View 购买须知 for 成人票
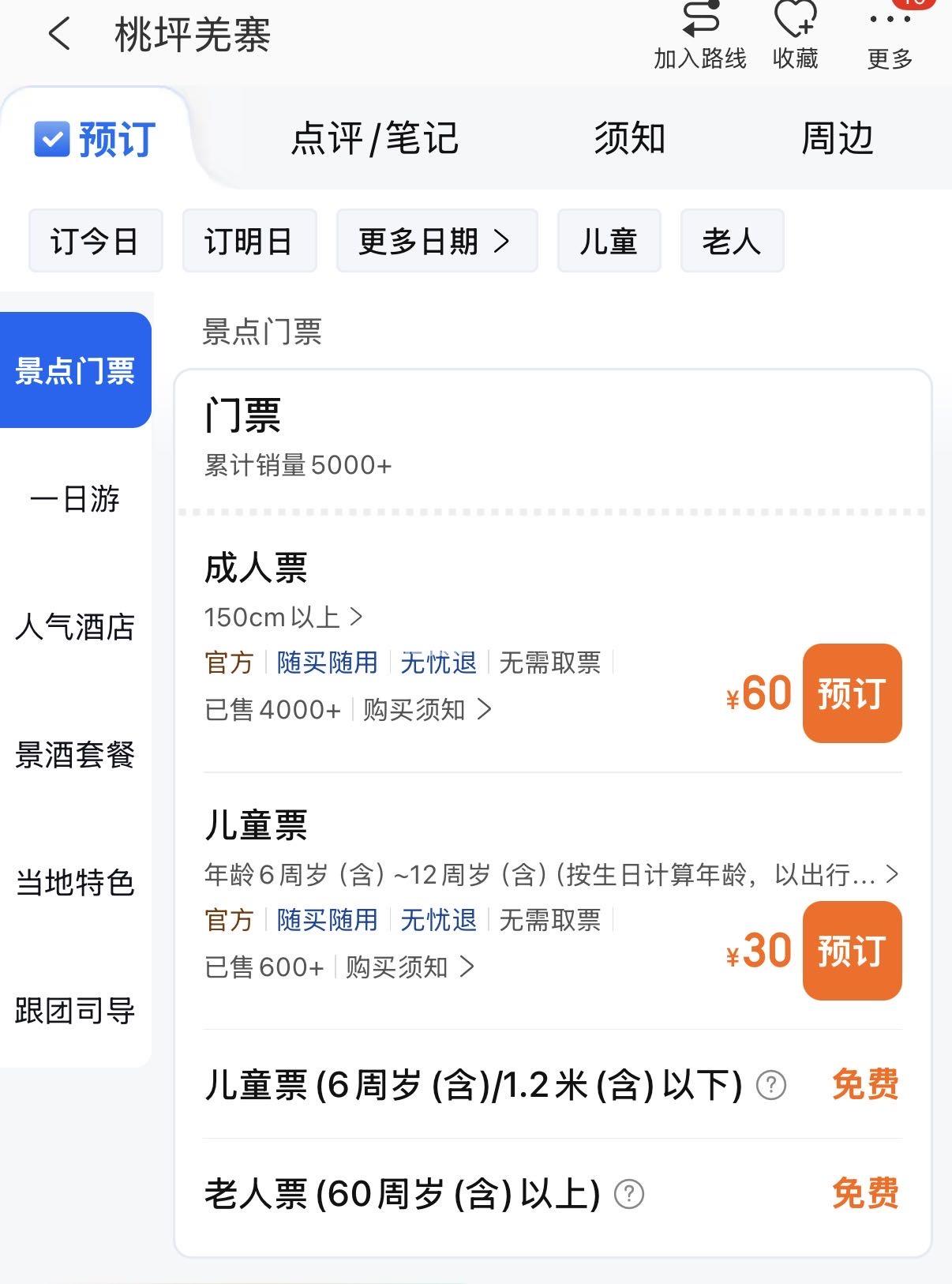Image resolution: width=952 pixels, height=1284 pixels. pyautogui.click(x=426, y=710)
